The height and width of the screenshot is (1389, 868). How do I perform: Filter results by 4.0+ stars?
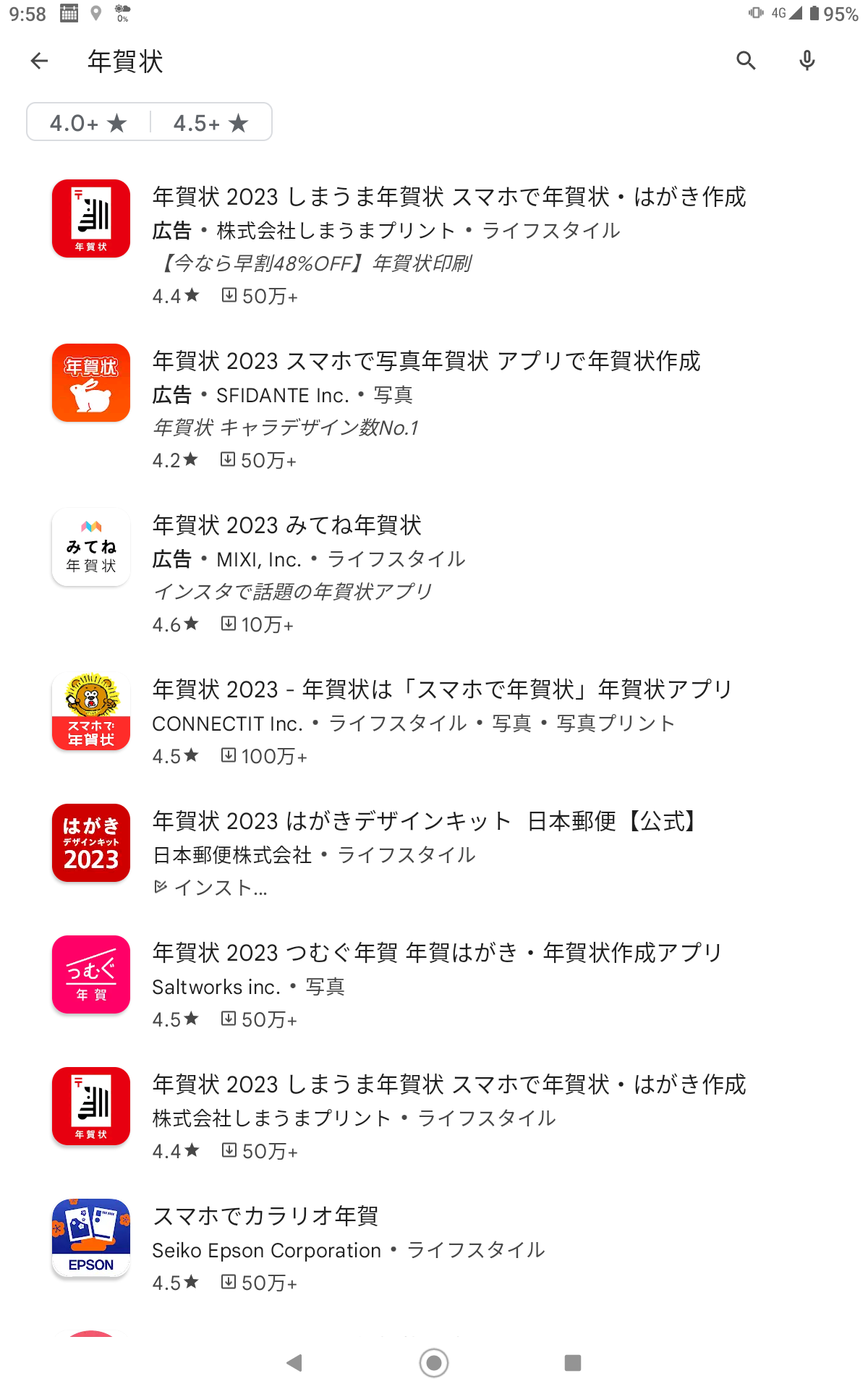coord(88,123)
